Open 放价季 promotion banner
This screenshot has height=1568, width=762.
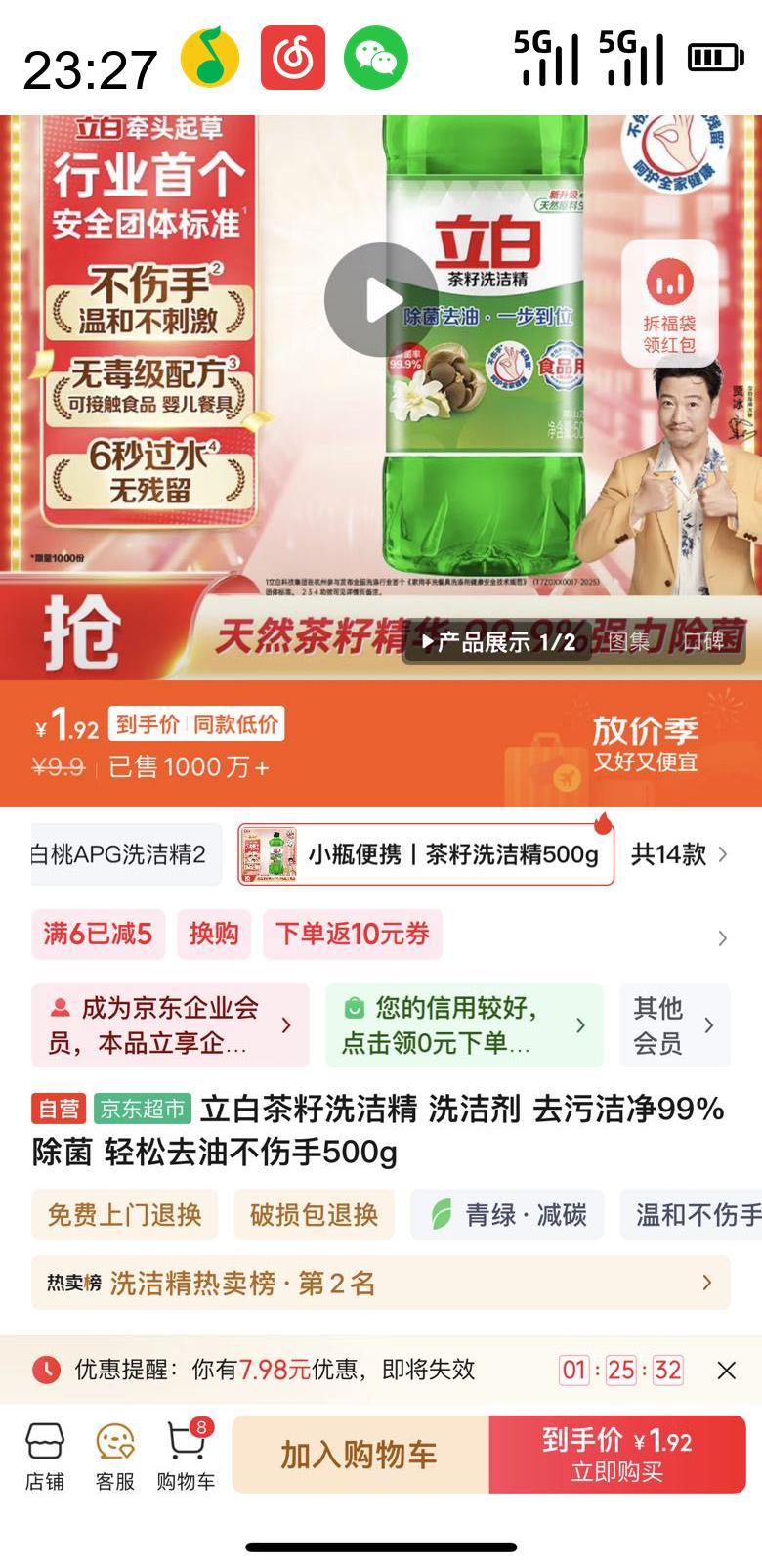[x=645, y=743]
